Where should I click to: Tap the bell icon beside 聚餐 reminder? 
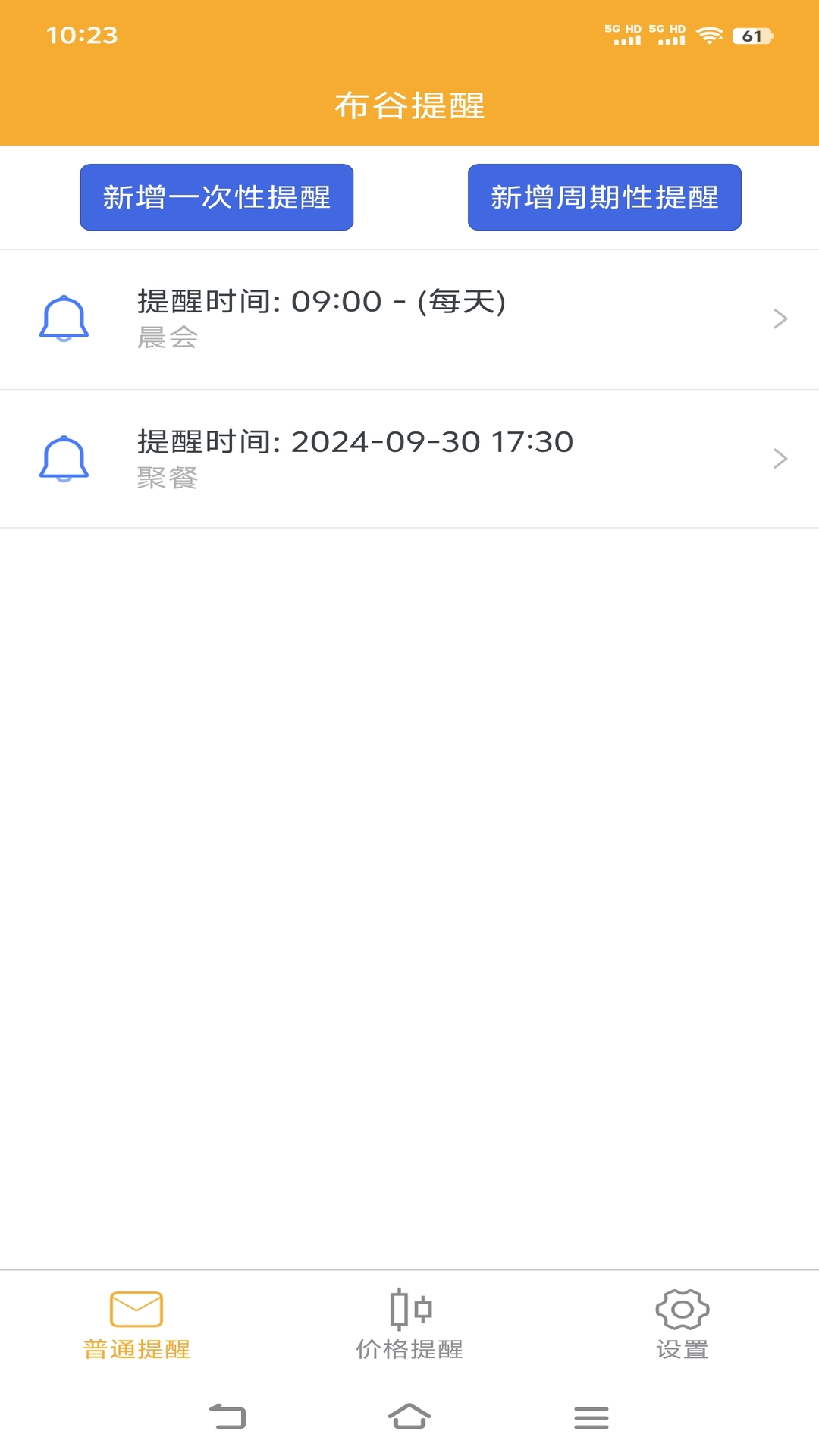point(64,458)
